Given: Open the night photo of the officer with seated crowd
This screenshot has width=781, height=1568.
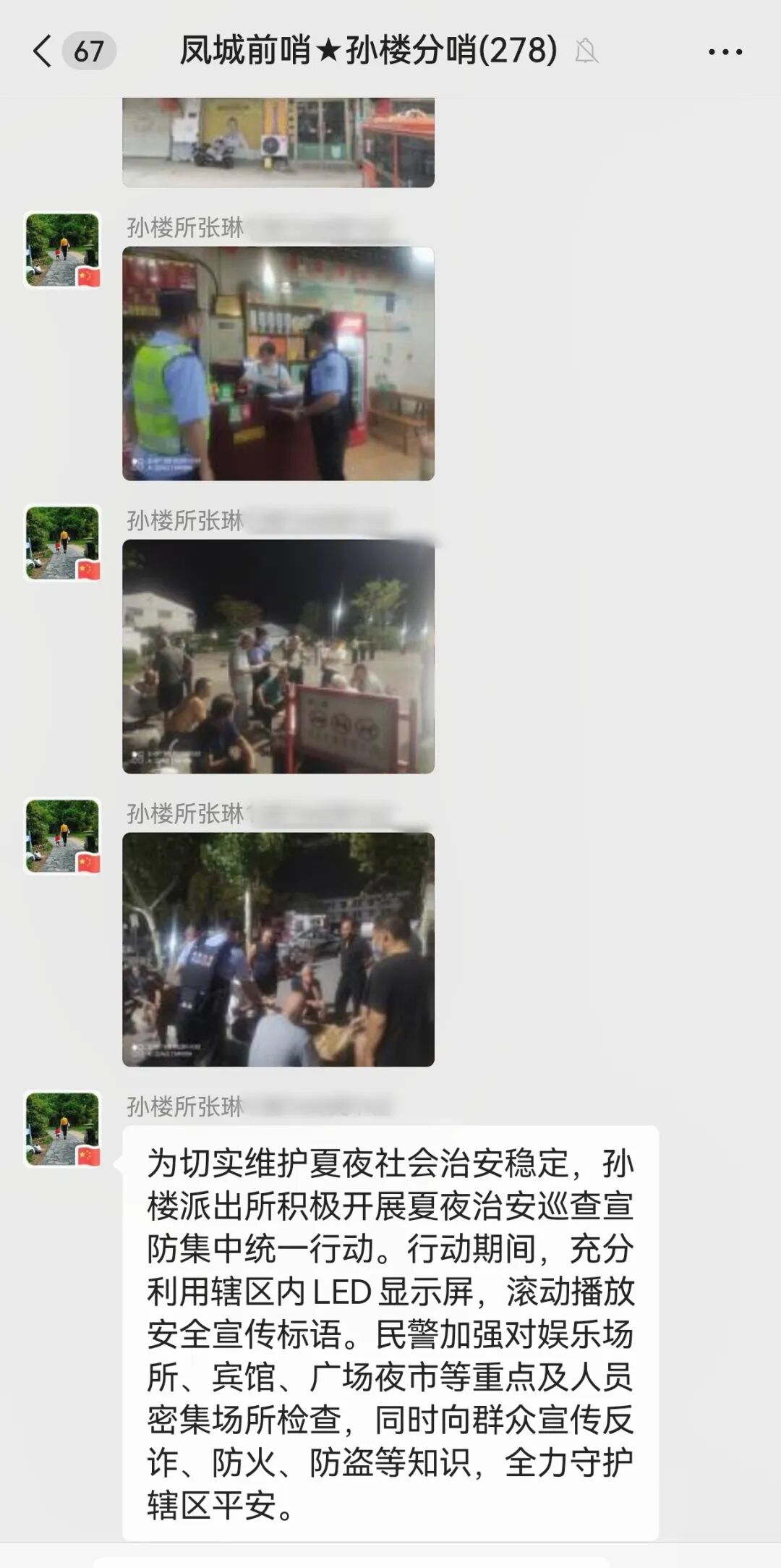Looking at the screenshot, I should (278, 949).
